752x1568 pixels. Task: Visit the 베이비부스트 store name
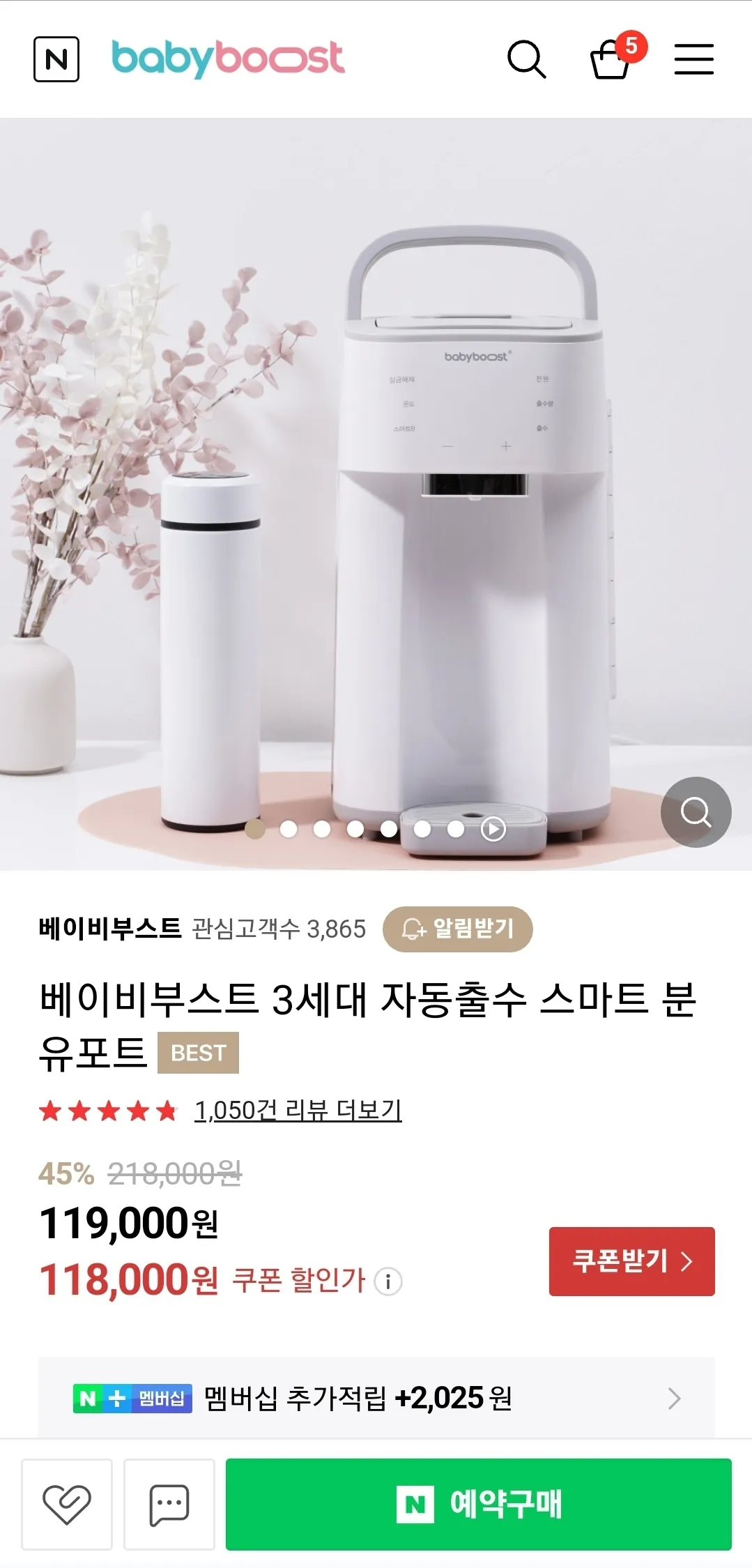pos(110,929)
